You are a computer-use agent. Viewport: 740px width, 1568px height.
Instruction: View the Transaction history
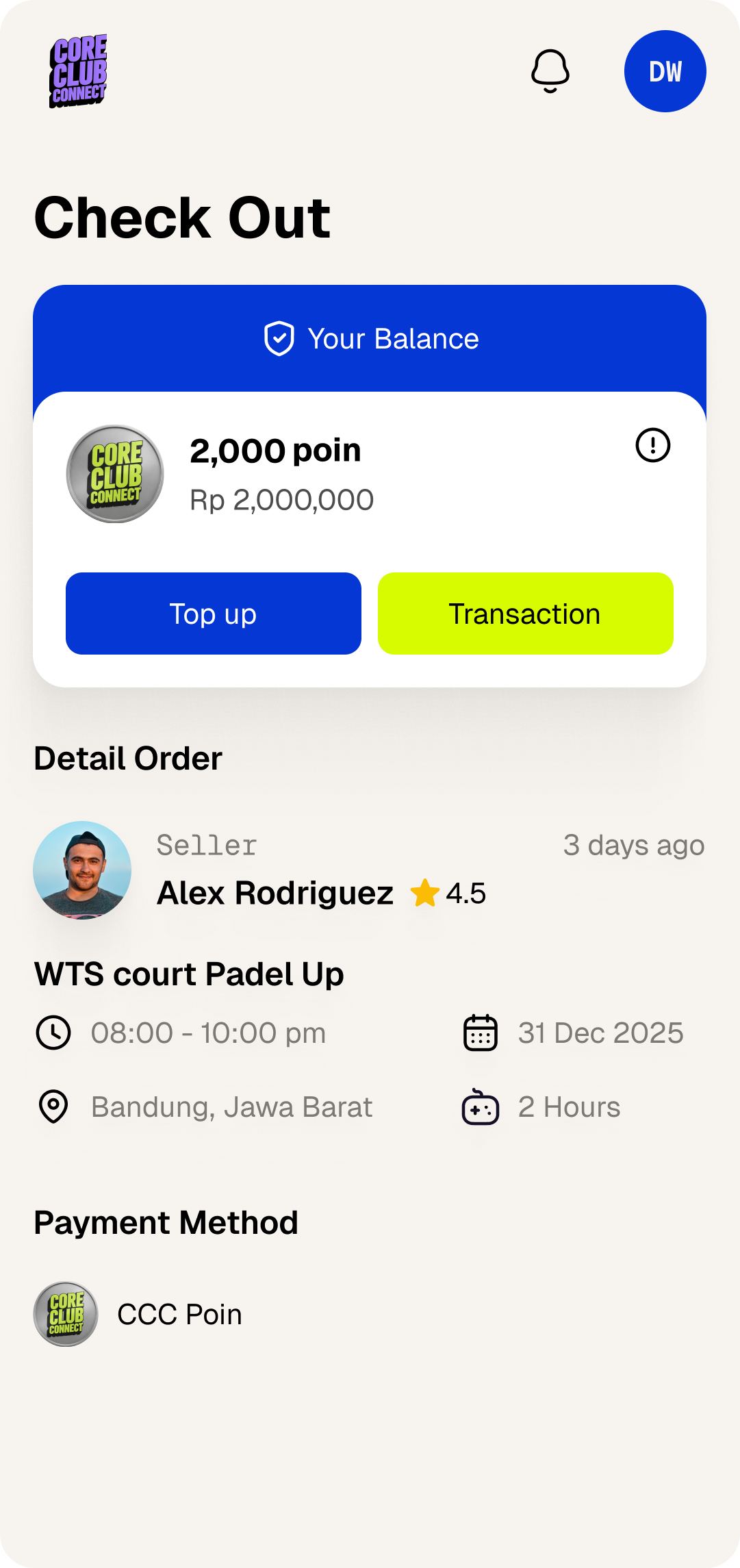click(525, 614)
